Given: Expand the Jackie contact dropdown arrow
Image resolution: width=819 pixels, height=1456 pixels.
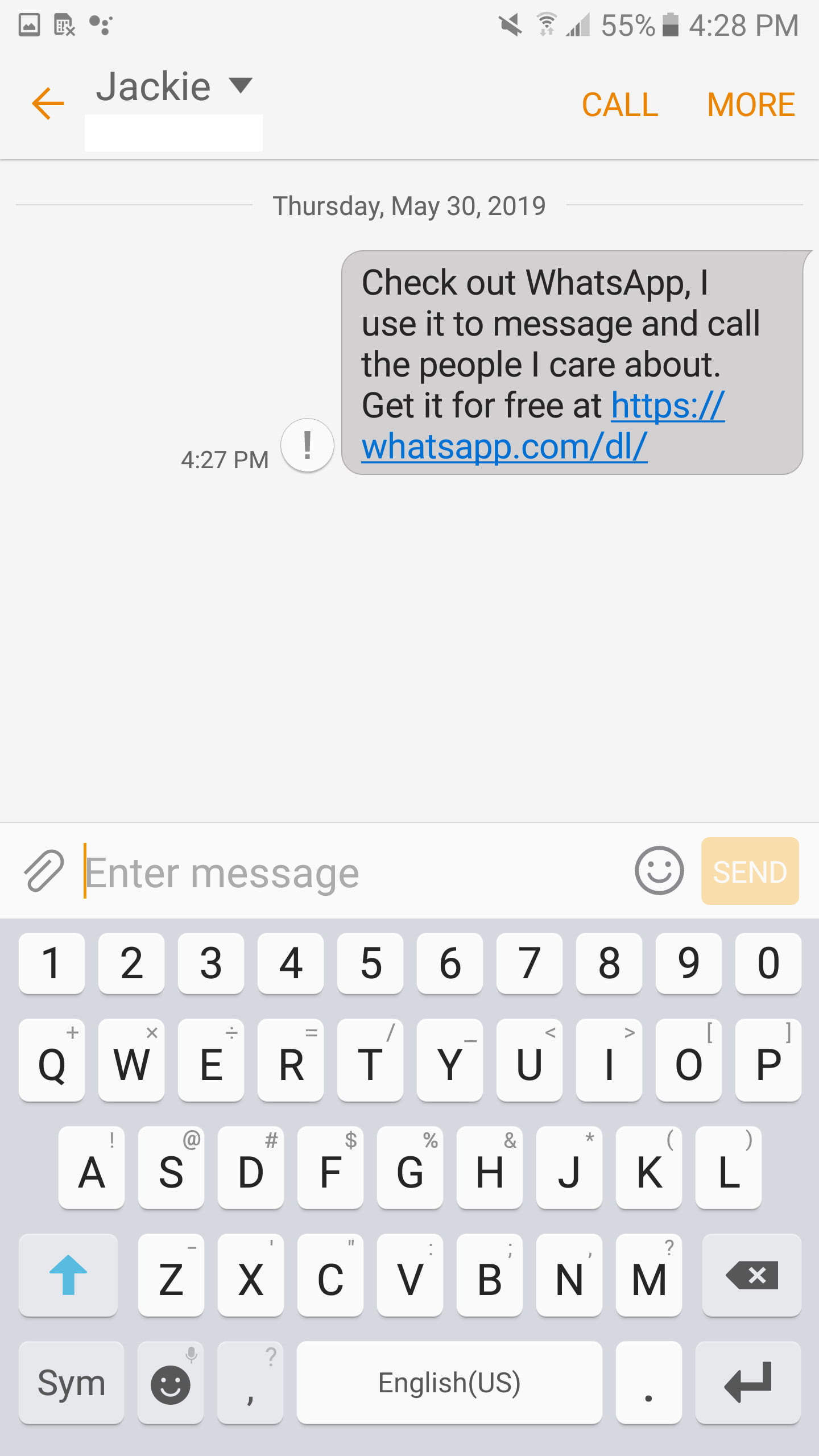Looking at the screenshot, I should [x=241, y=86].
